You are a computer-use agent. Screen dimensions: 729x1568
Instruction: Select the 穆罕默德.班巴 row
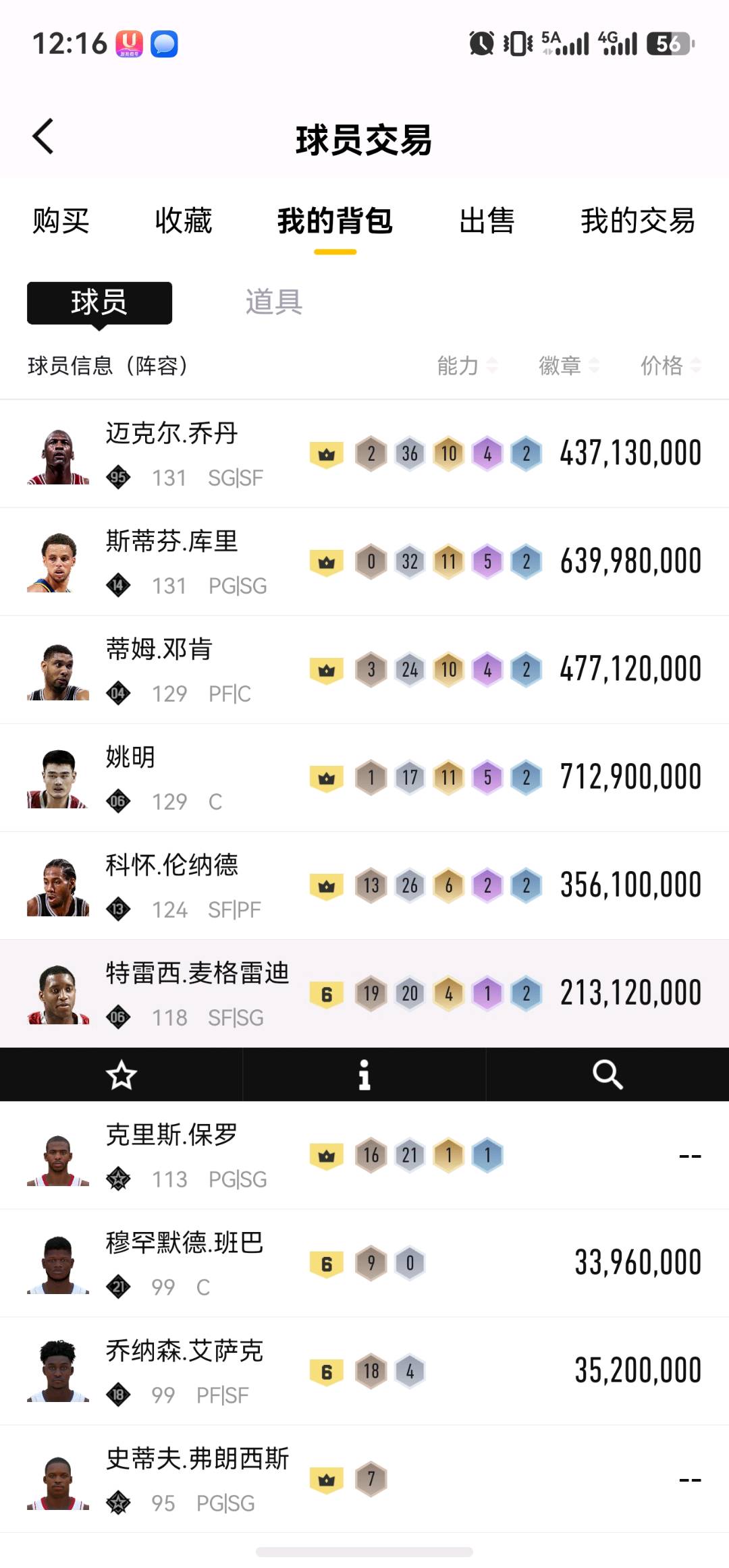(x=364, y=1264)
